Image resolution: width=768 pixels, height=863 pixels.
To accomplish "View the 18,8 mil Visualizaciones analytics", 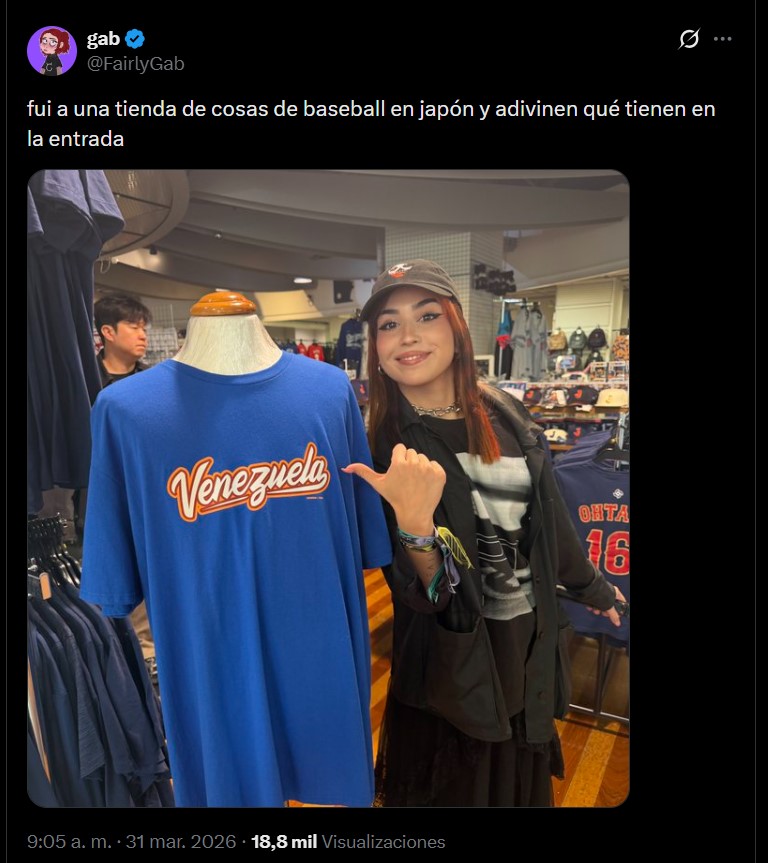I will coord(348,842).
